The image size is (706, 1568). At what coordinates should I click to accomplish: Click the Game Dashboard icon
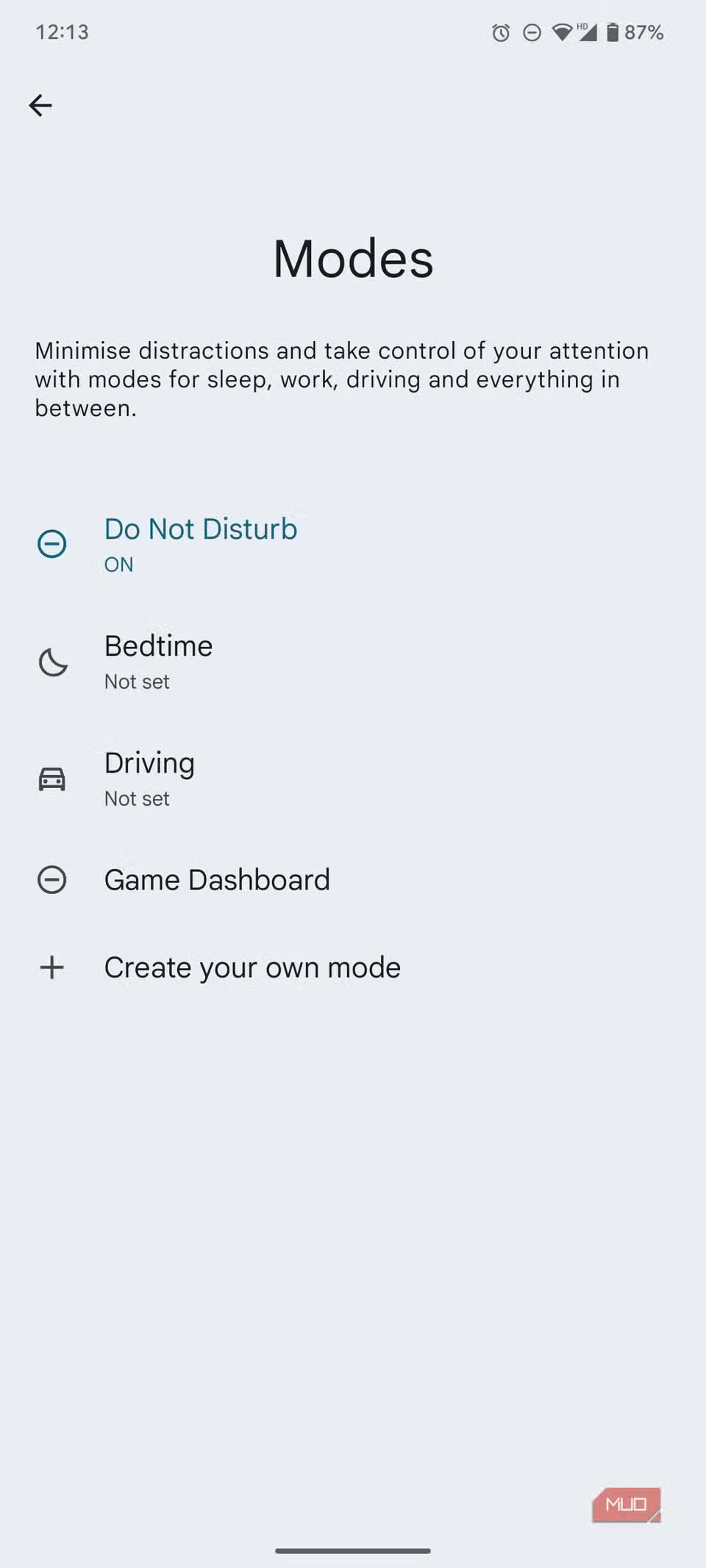51,879
